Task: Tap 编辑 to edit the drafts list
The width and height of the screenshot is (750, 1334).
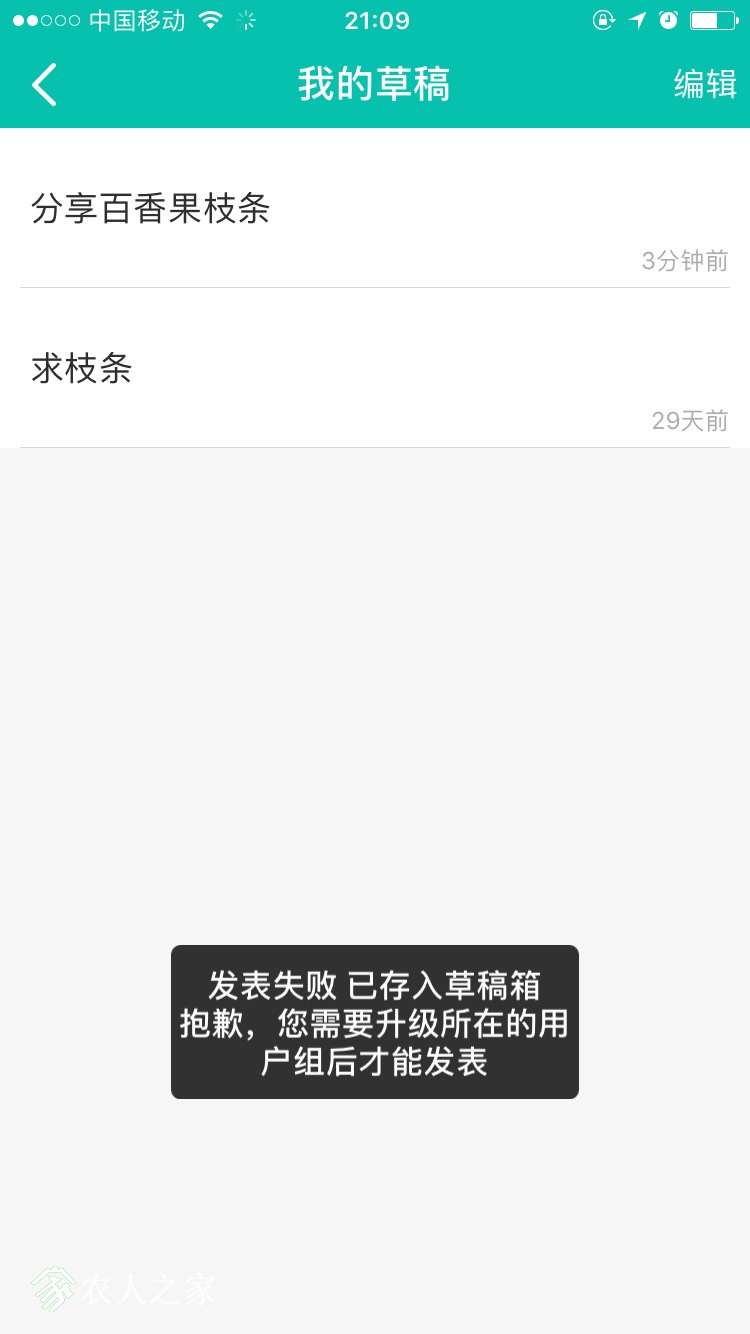Action: click(705, 85)
